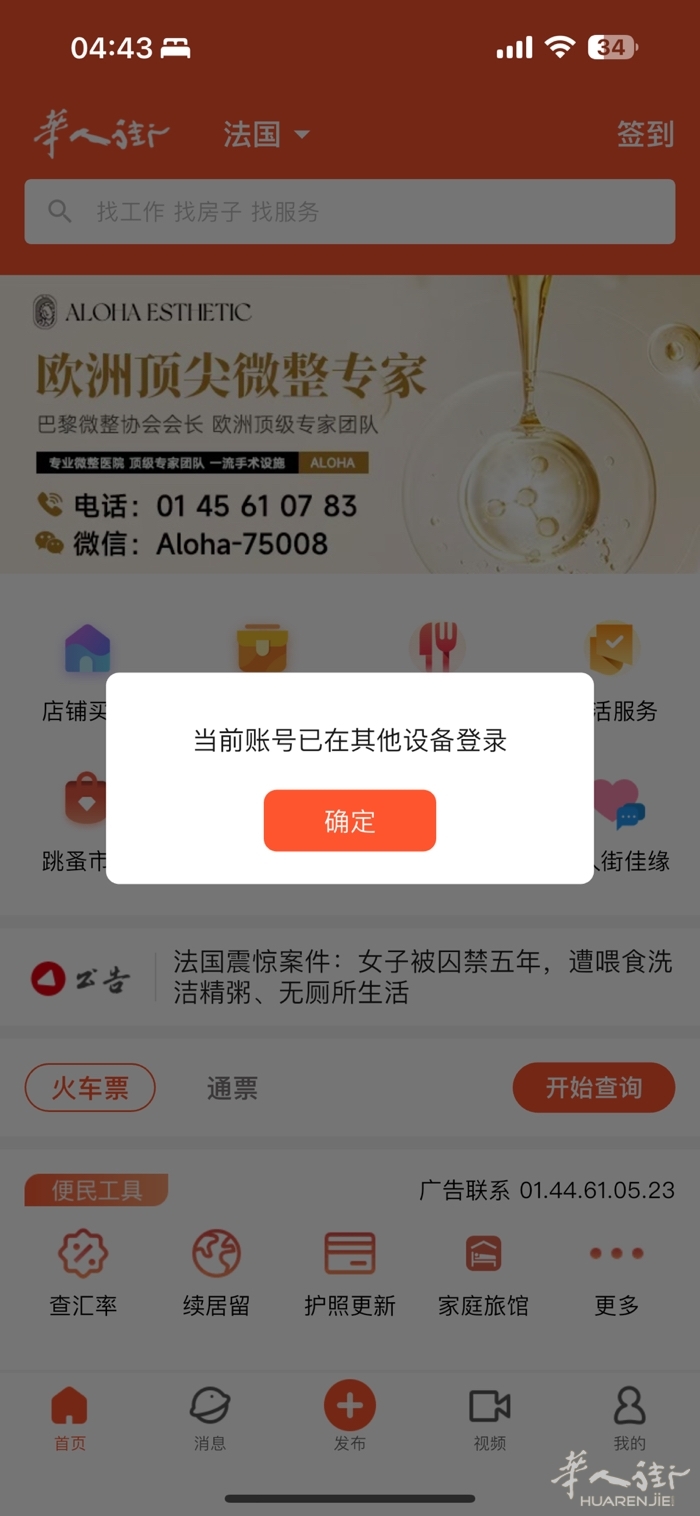Open the 找工作 找房子 找服务 search box
Screen dimensions: 700x1516
click(350, 212)
